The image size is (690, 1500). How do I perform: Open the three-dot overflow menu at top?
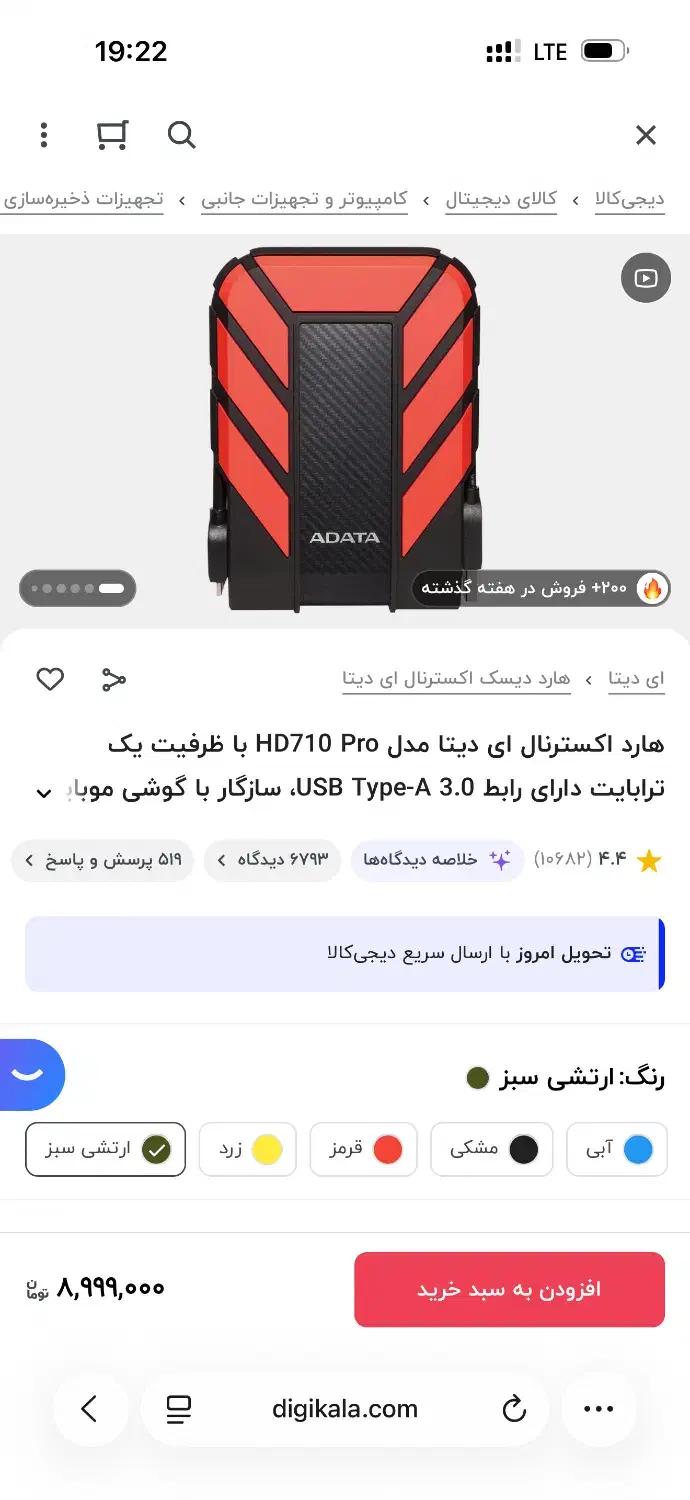[43, 134]
